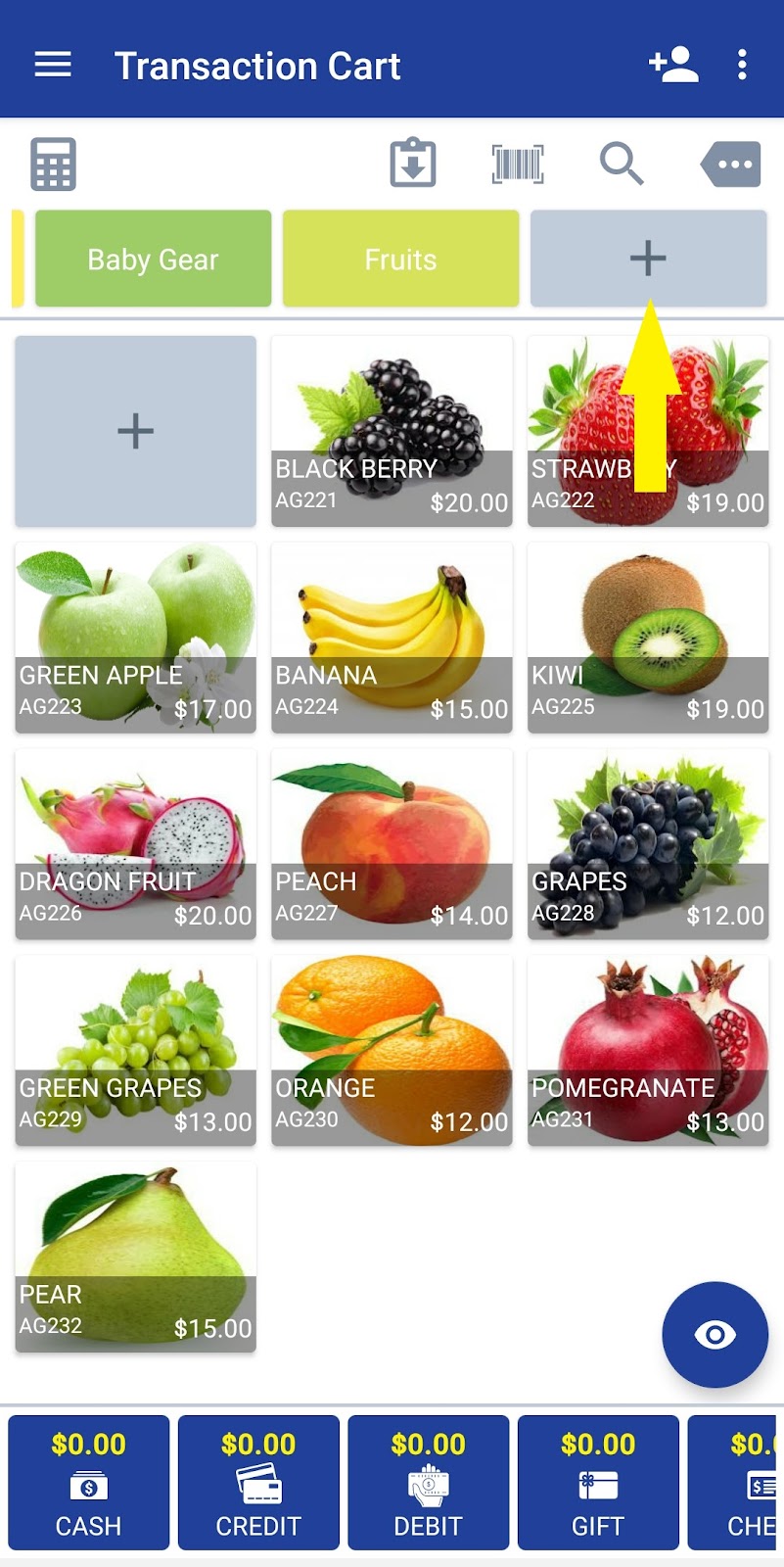This screenshot has width=784, height=1567.
Task: Choose Gift as payment method
Action: point(598,1482)
